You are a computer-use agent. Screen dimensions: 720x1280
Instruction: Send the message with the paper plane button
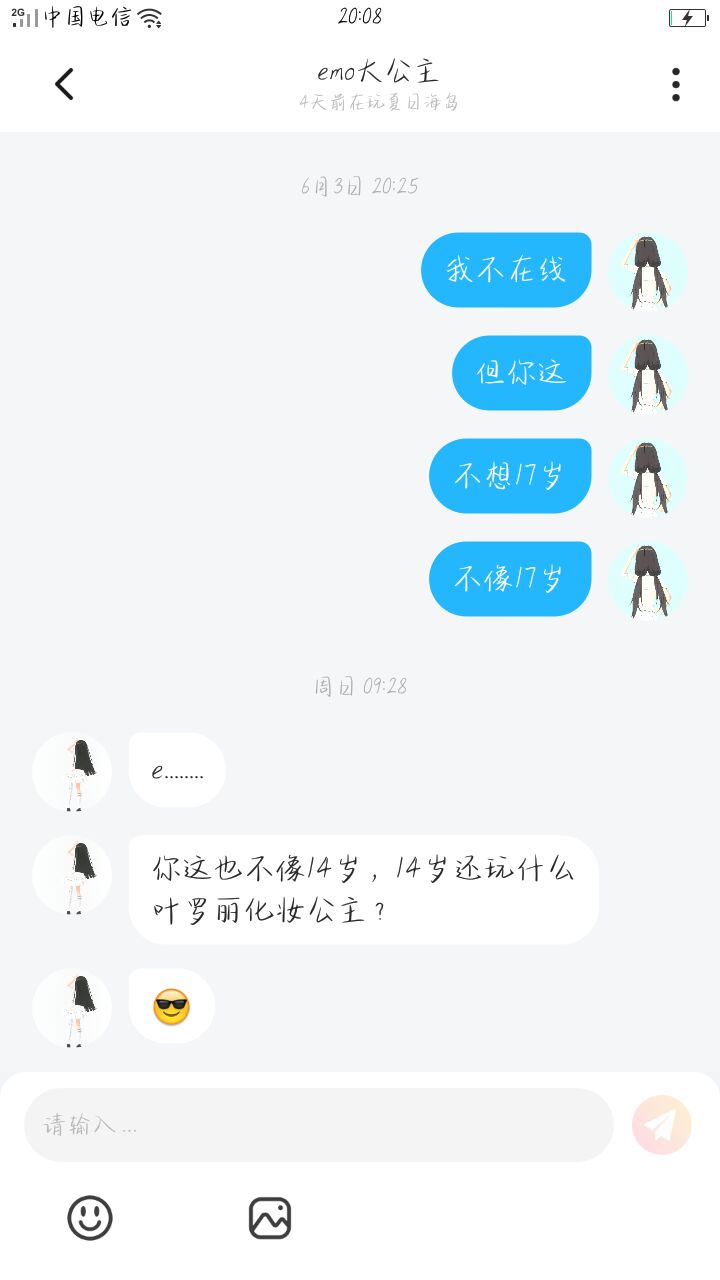tap(662, 1125)
